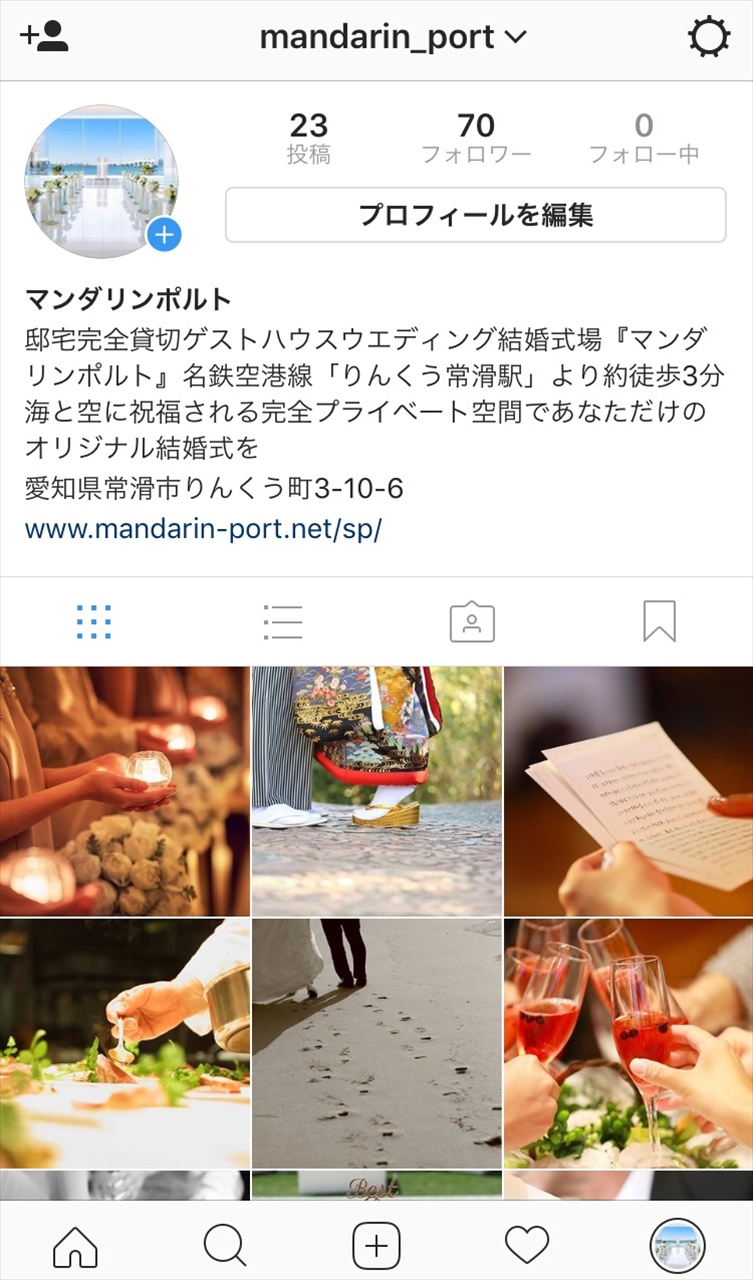This screenshot has width=753, height=1280.
Task: Expand the mandarin_port account switcher
Action: point(392,38)
